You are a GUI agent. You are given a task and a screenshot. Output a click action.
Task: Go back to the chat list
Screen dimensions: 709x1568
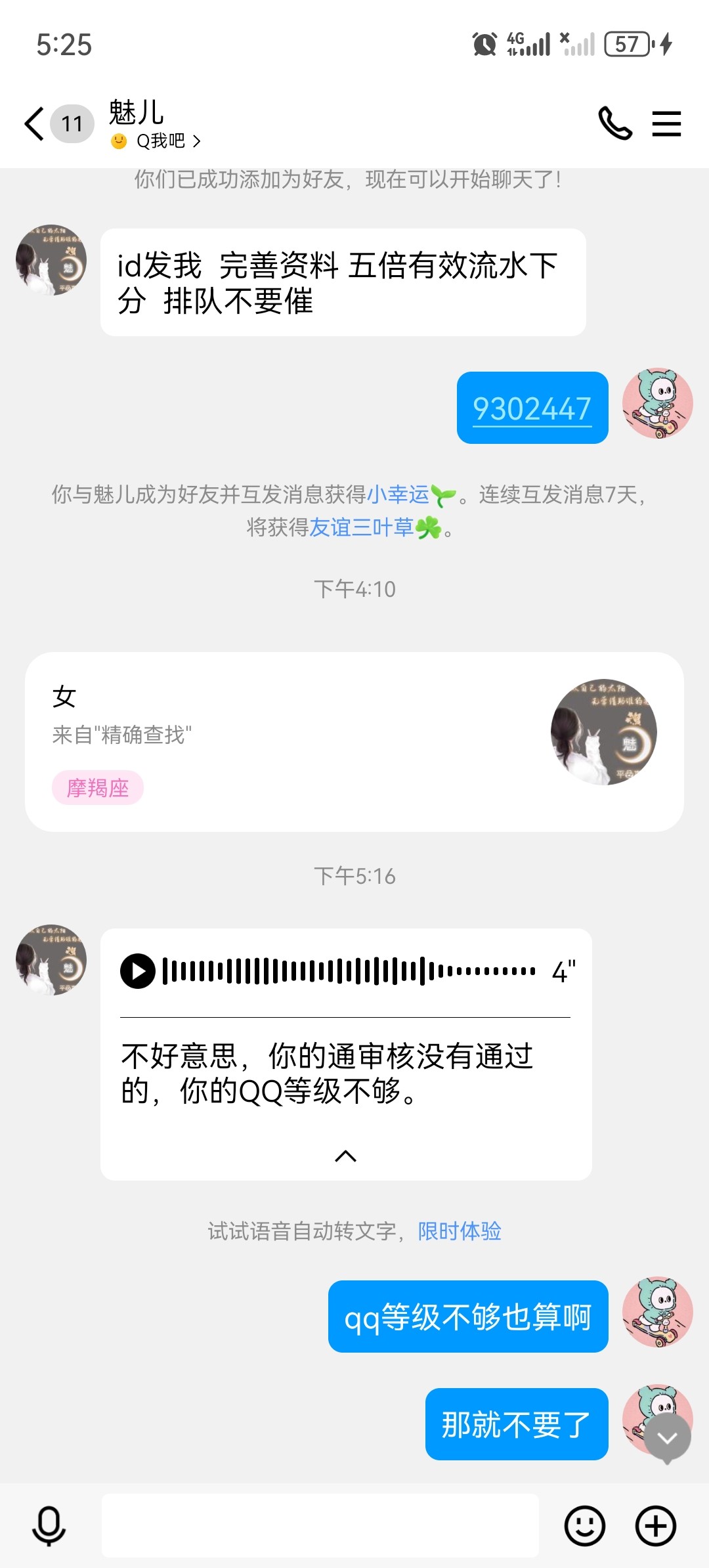pos(32,123)
